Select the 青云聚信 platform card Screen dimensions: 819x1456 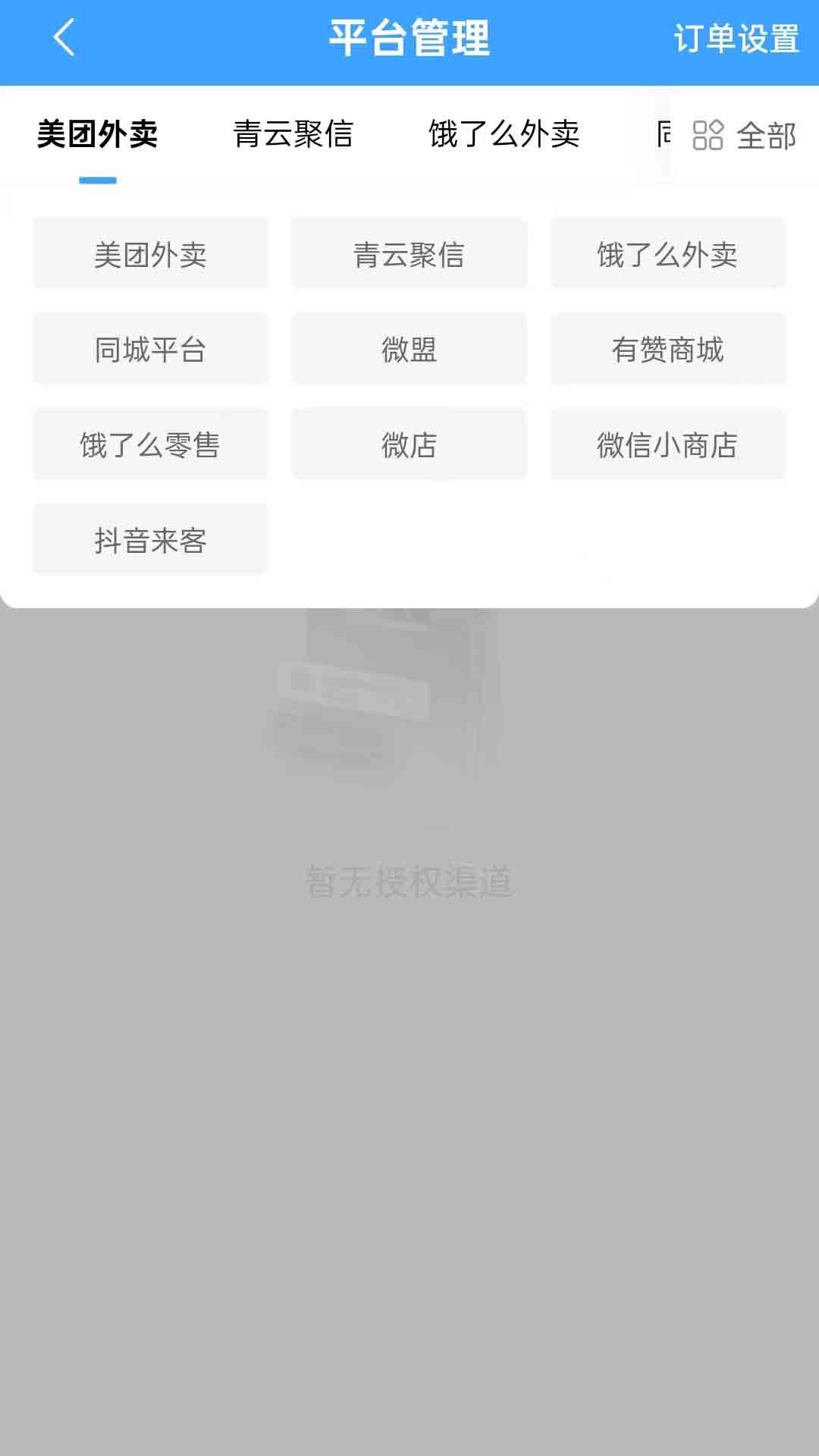tap(409, 253)
